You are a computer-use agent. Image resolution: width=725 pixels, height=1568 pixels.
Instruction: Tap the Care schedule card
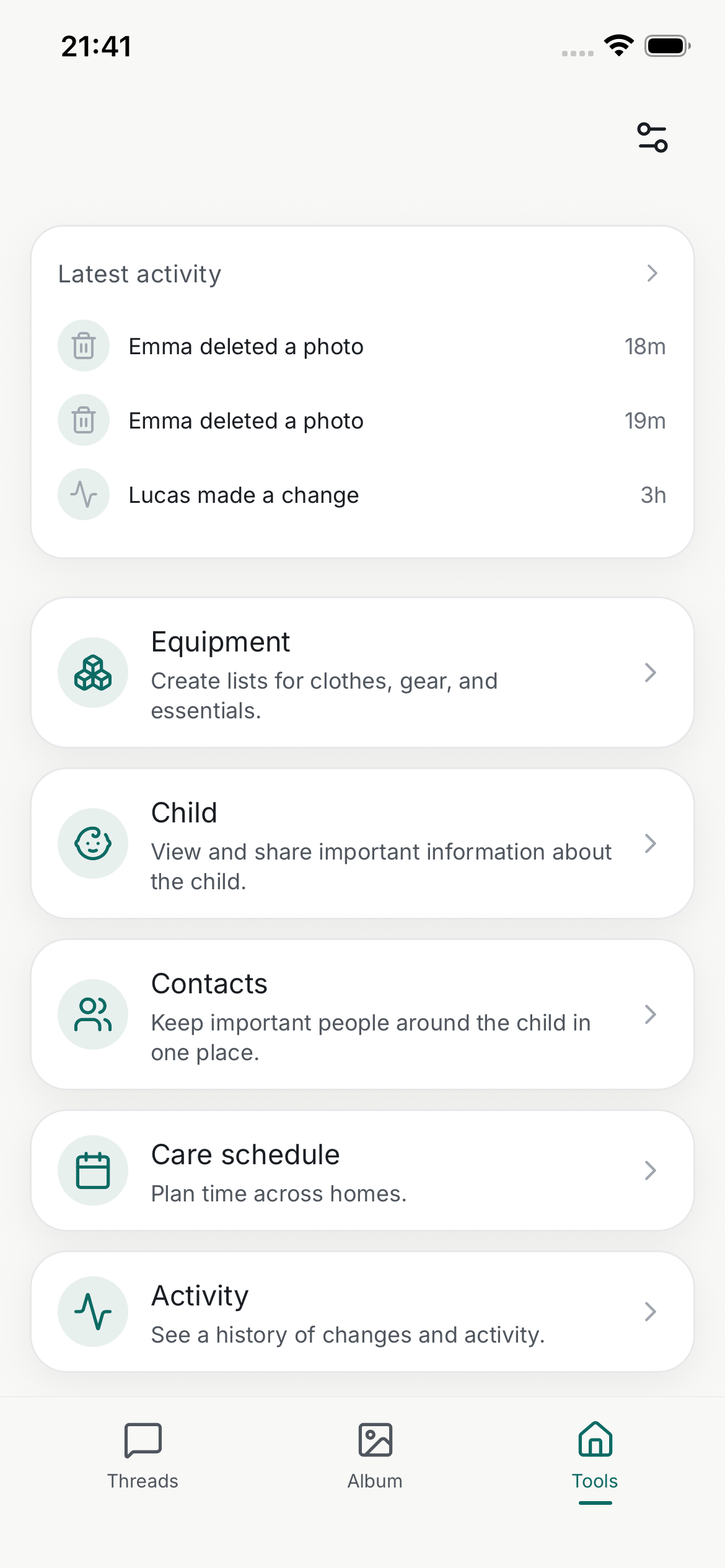pyautogui.click(x=362, y=1170)
